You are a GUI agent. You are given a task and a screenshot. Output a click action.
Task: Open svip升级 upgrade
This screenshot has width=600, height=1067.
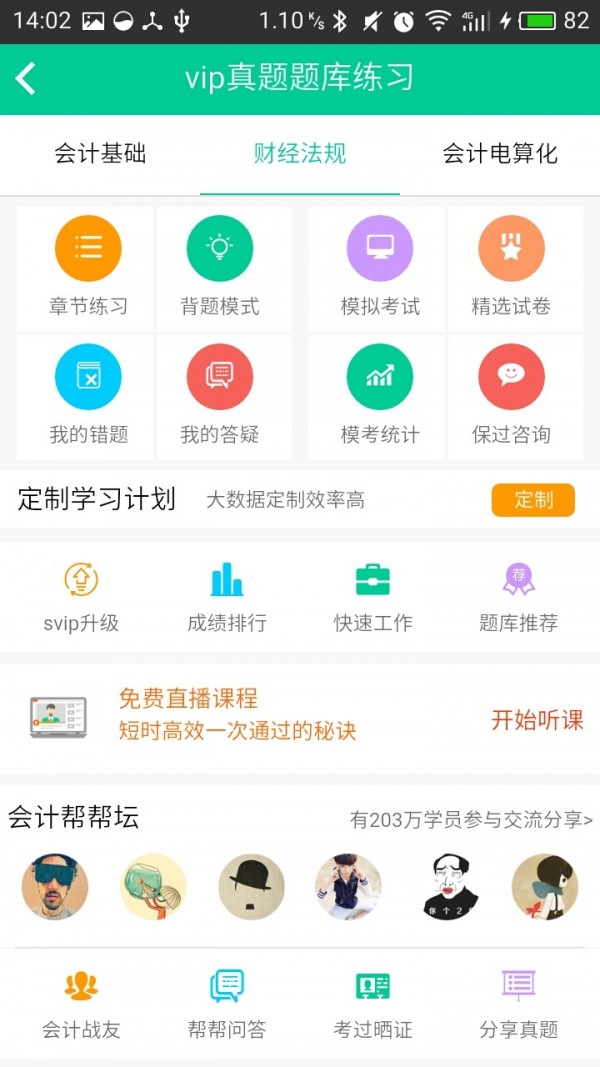81,597
